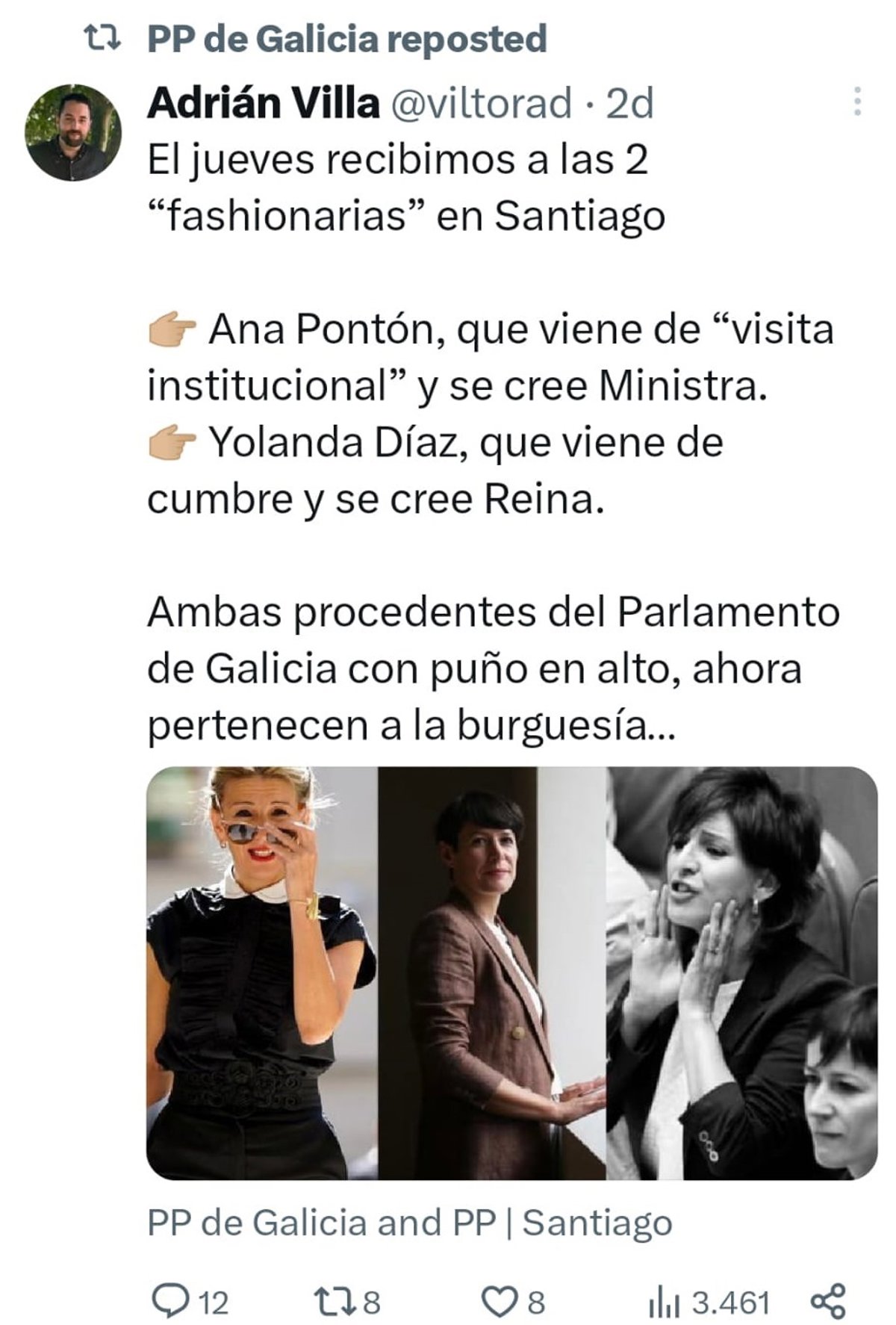Open the attached photo in the post
The height and width of the screenshot is (1325, 896).
(511, 973)
